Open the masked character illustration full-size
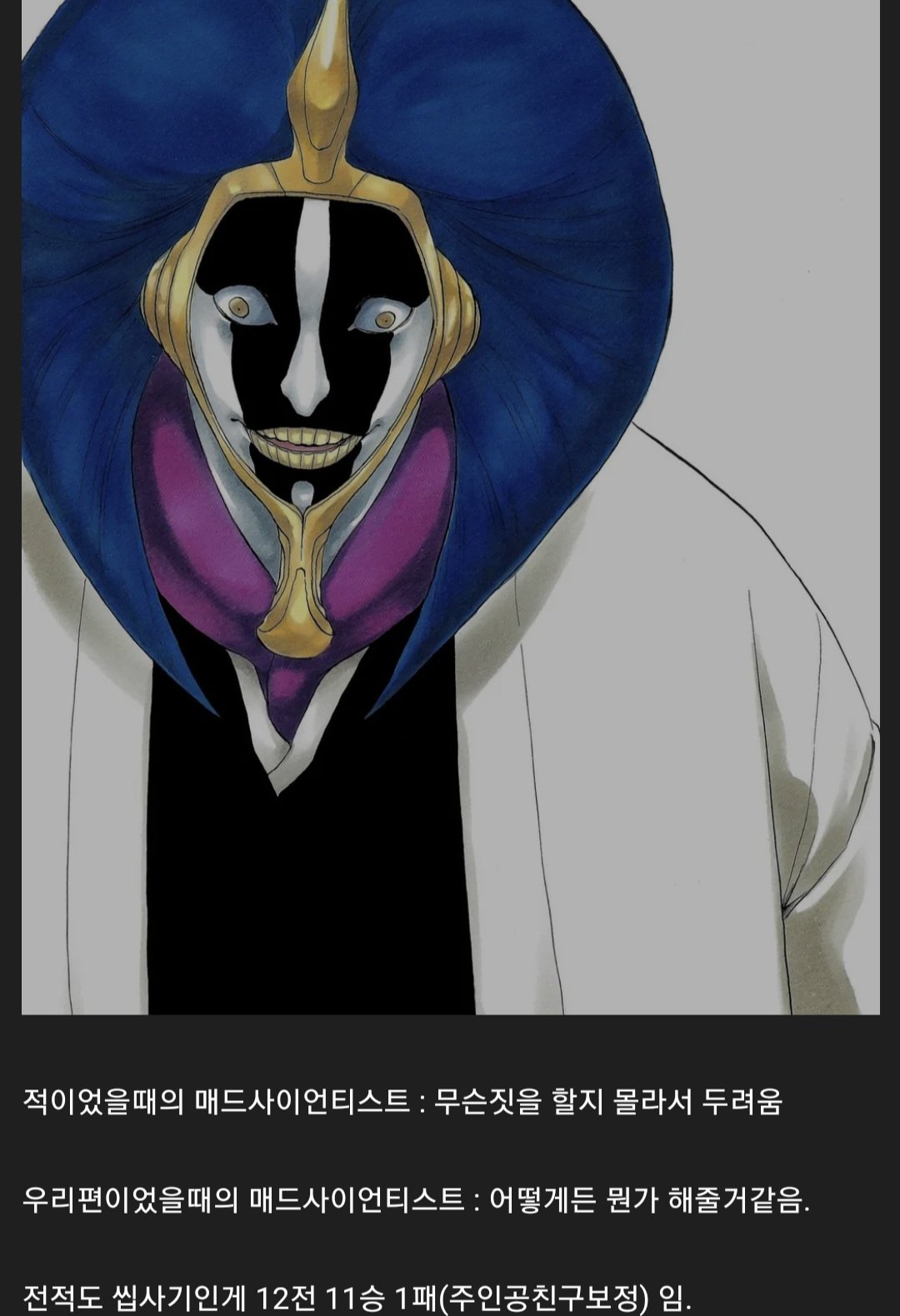 coord(450,506)
